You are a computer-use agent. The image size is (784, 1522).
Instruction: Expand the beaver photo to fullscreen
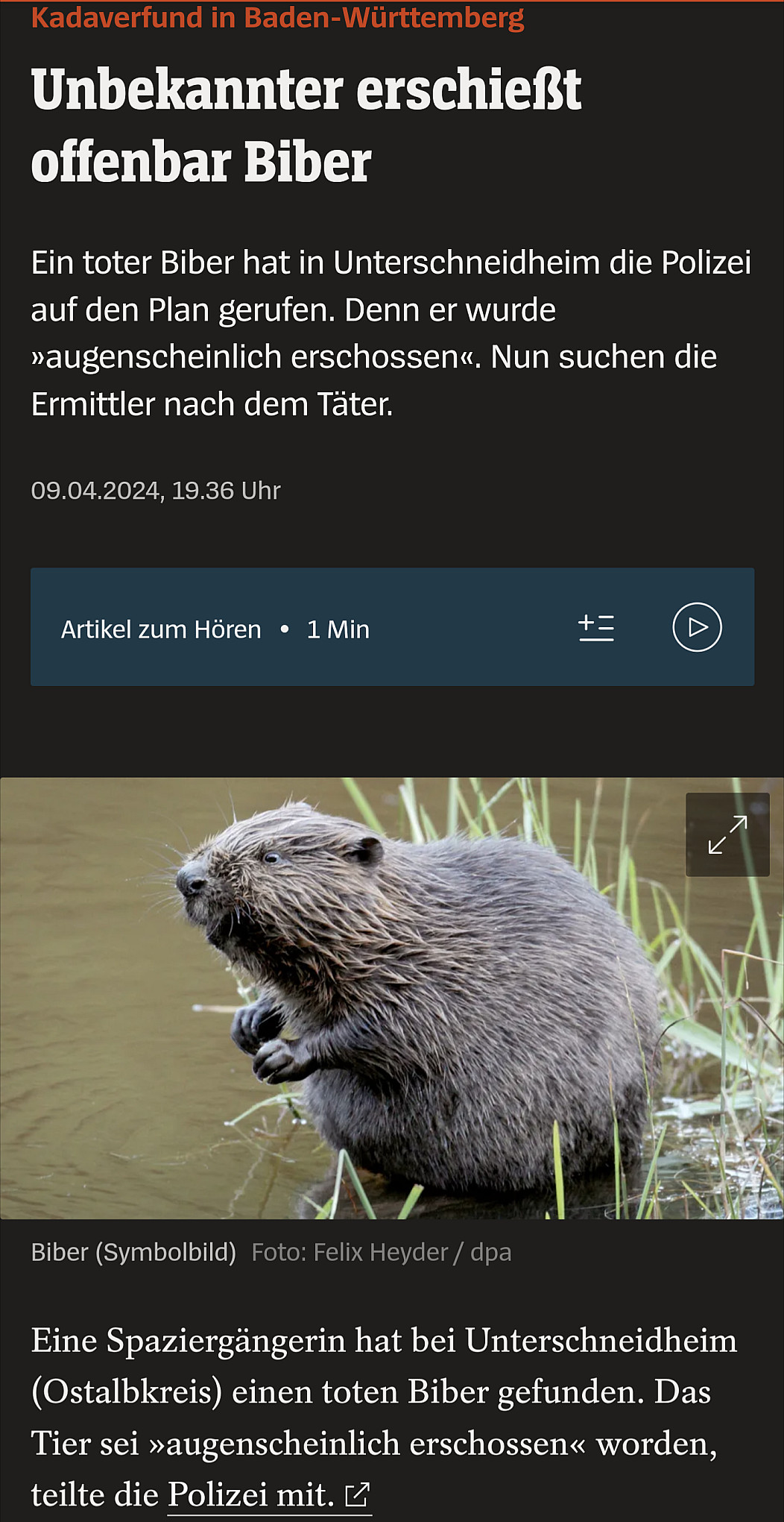click(727, 834)
